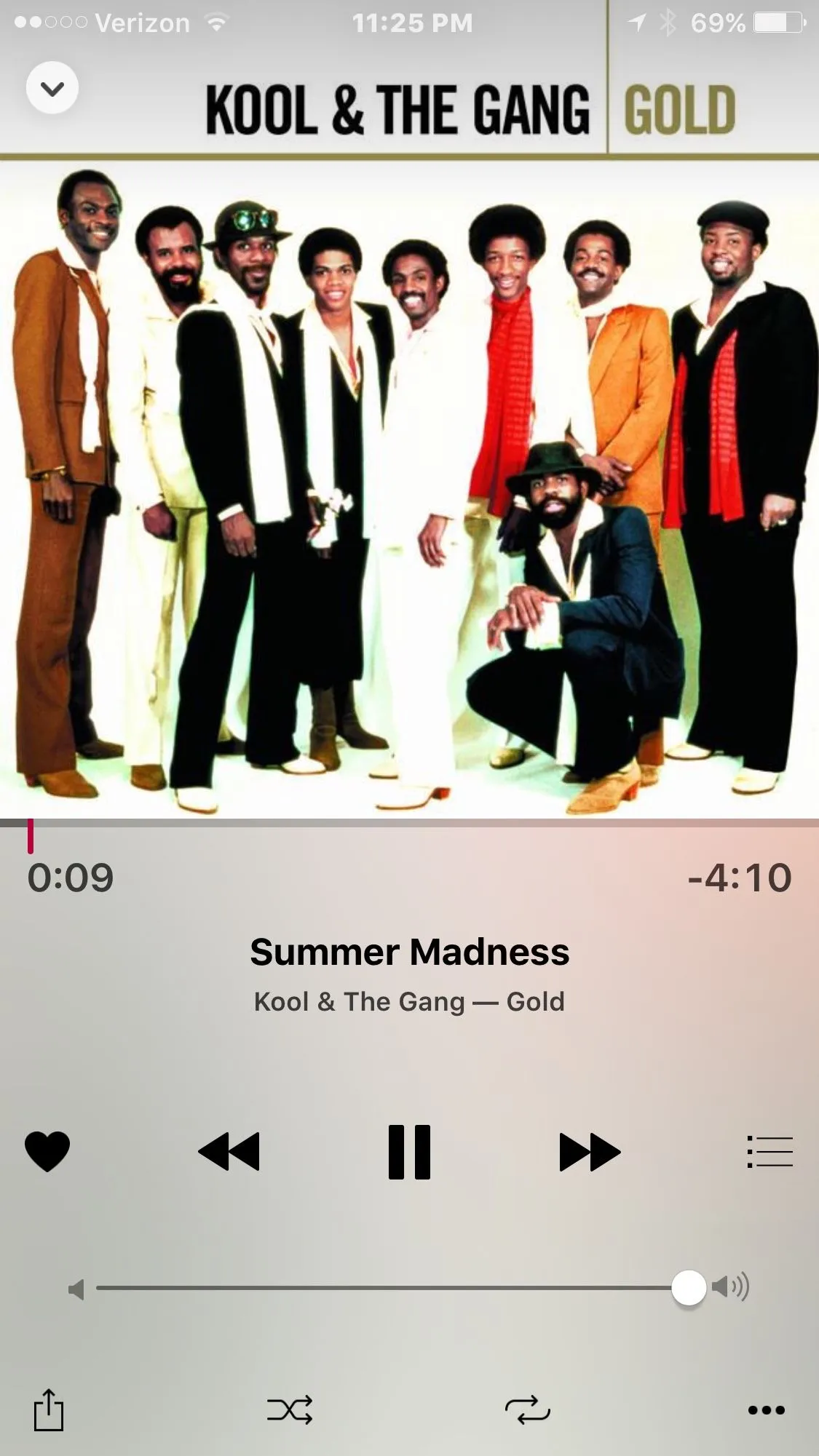The image size is (819, 1456).
Task: Pause Summer Madness playback
Action: (409, 1152)
